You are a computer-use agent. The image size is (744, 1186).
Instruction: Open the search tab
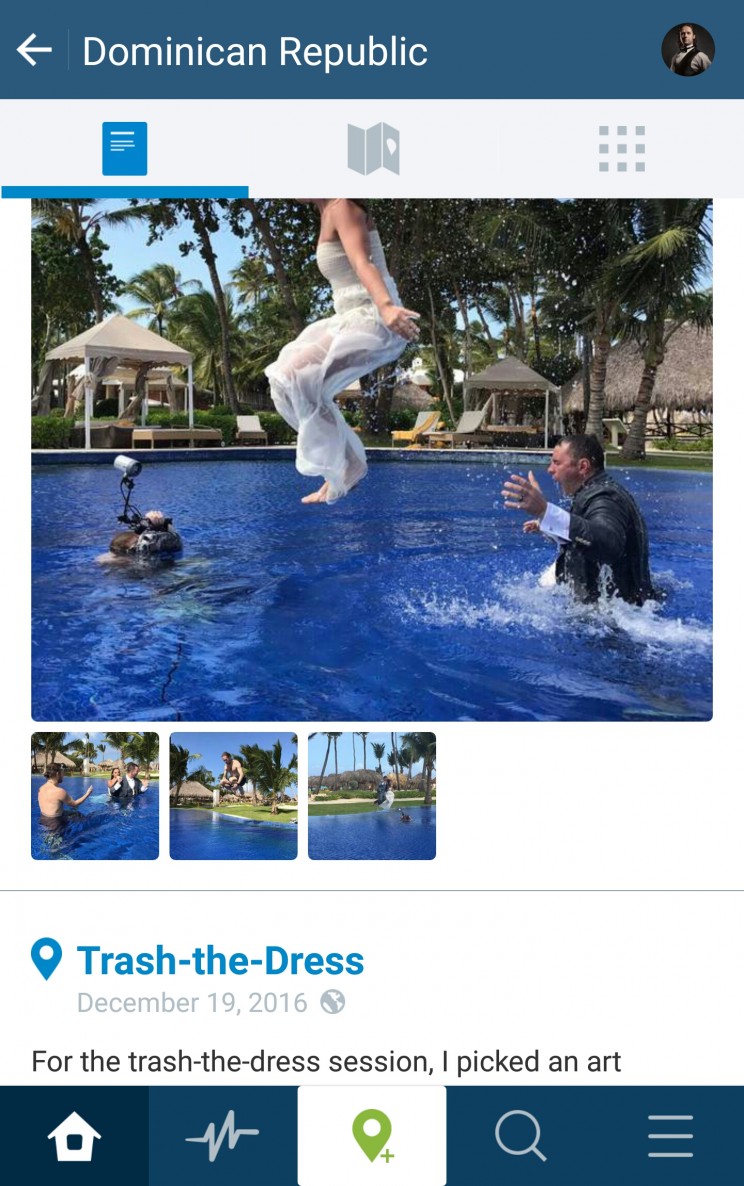click(521, 1136)
